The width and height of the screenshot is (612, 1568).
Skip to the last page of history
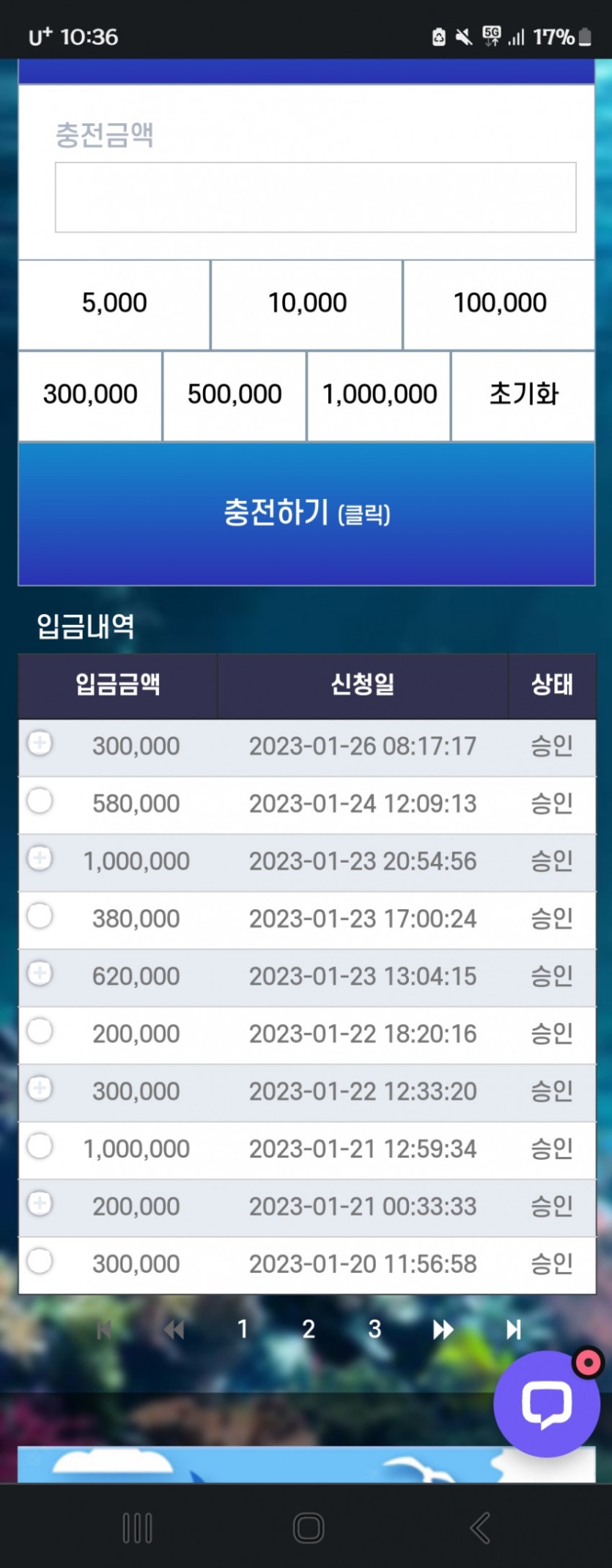coord(514,1329)
